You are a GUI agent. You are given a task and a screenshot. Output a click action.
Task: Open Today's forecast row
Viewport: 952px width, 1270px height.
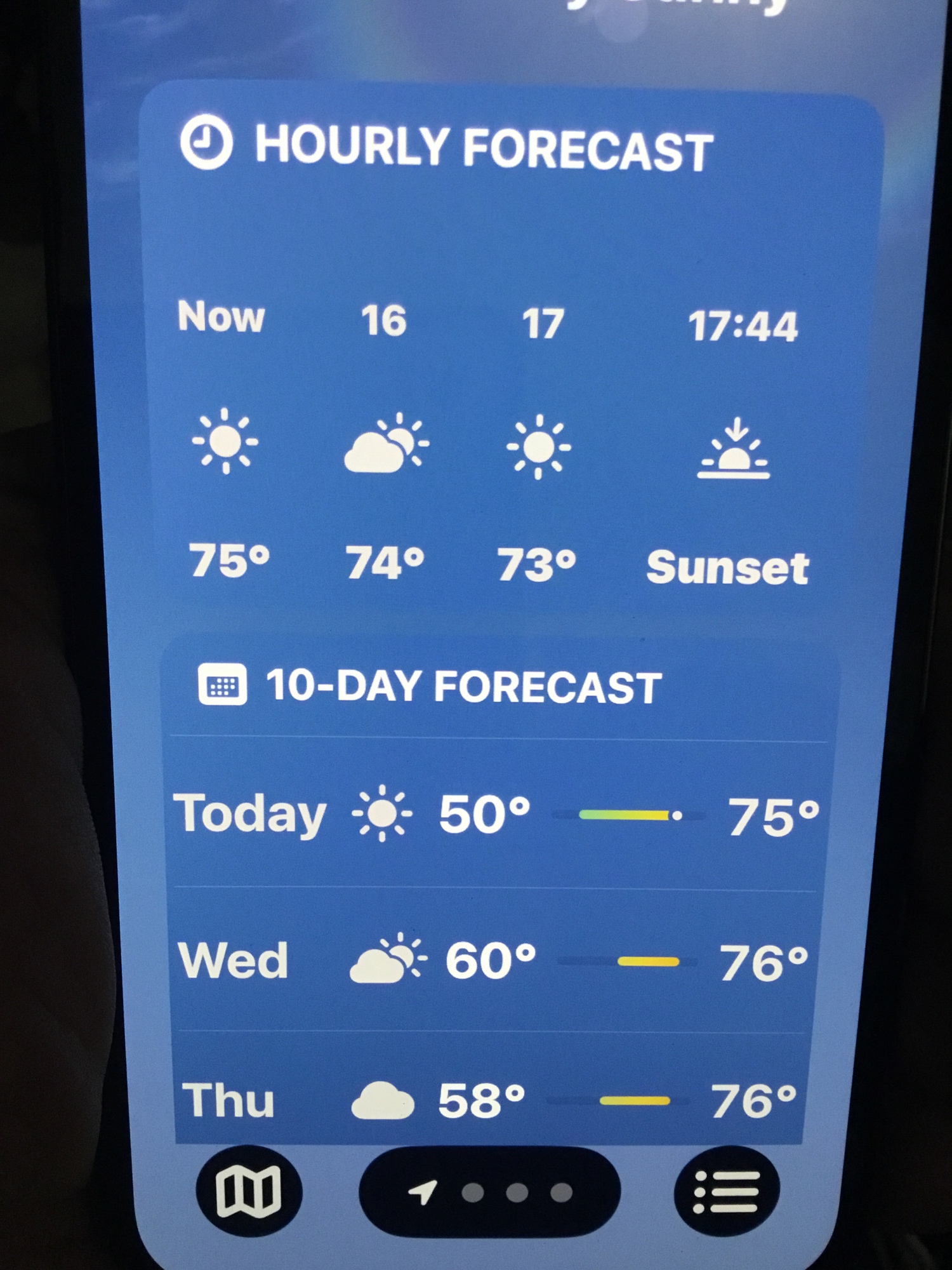[x=495, y=815]
